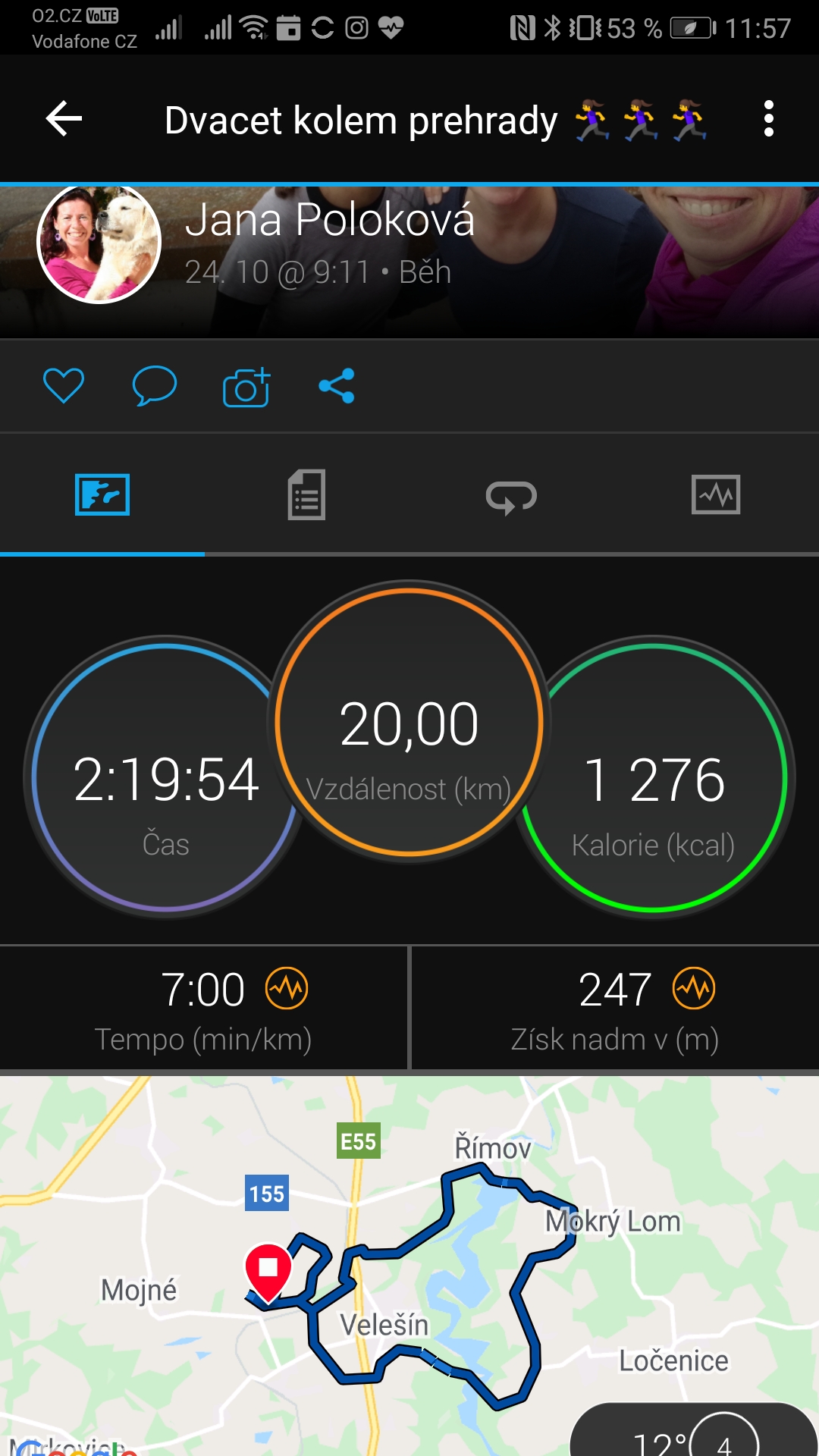819x1456 pixels.
Task: Like this activity with the heart
Action: [64, 386]
